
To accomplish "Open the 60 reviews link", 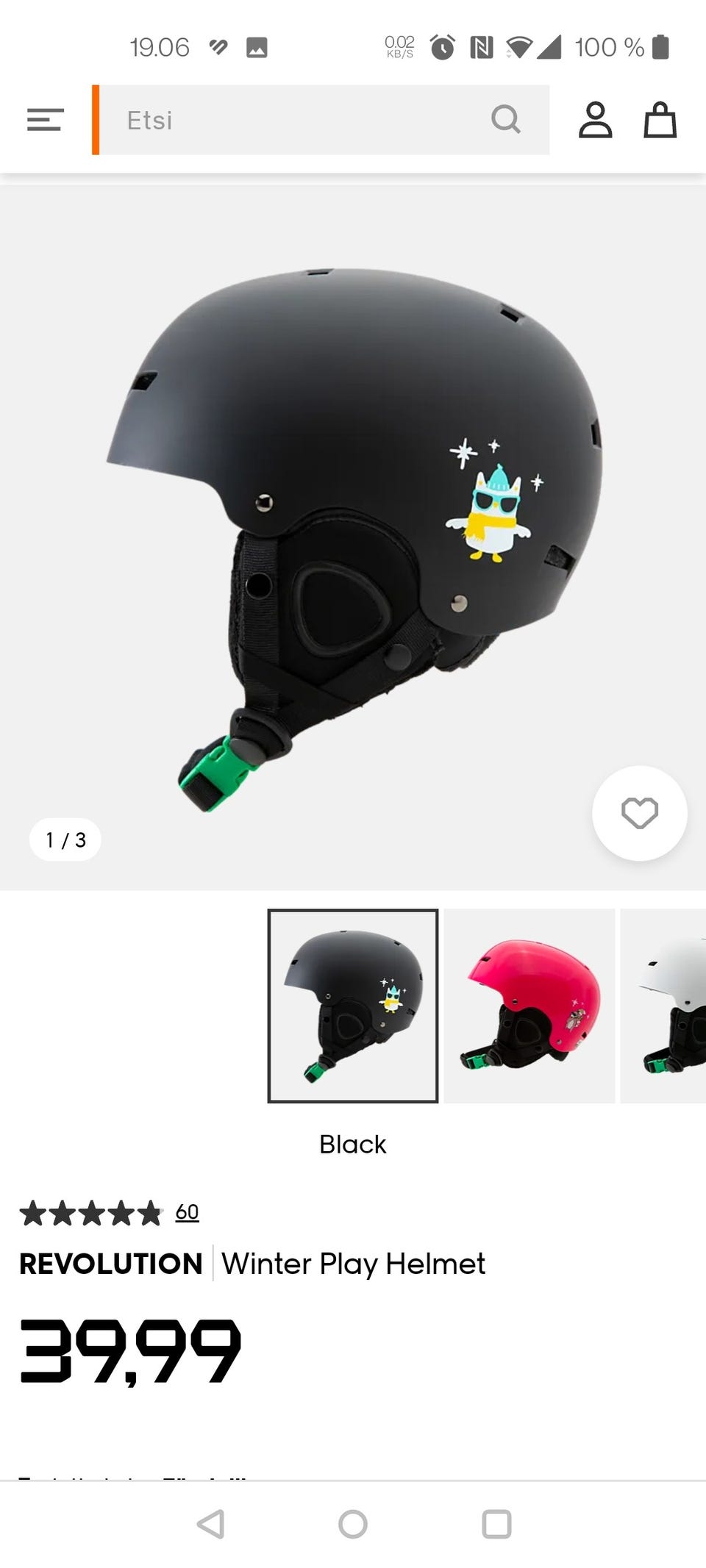I will pos(187,1212).
